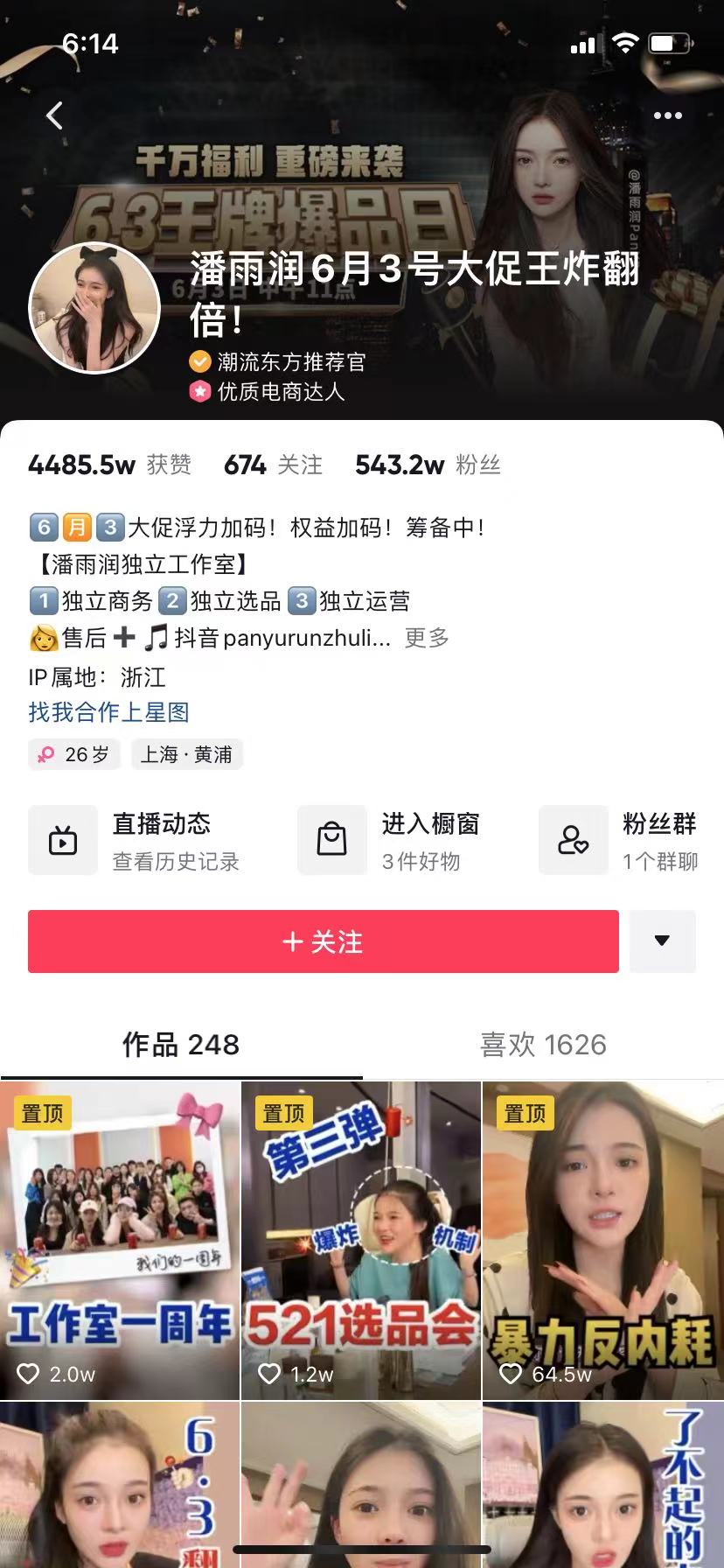View the 粉丝 followers list
The image size is (724, 1568).
pyautogui.click(x=428, y=465)
